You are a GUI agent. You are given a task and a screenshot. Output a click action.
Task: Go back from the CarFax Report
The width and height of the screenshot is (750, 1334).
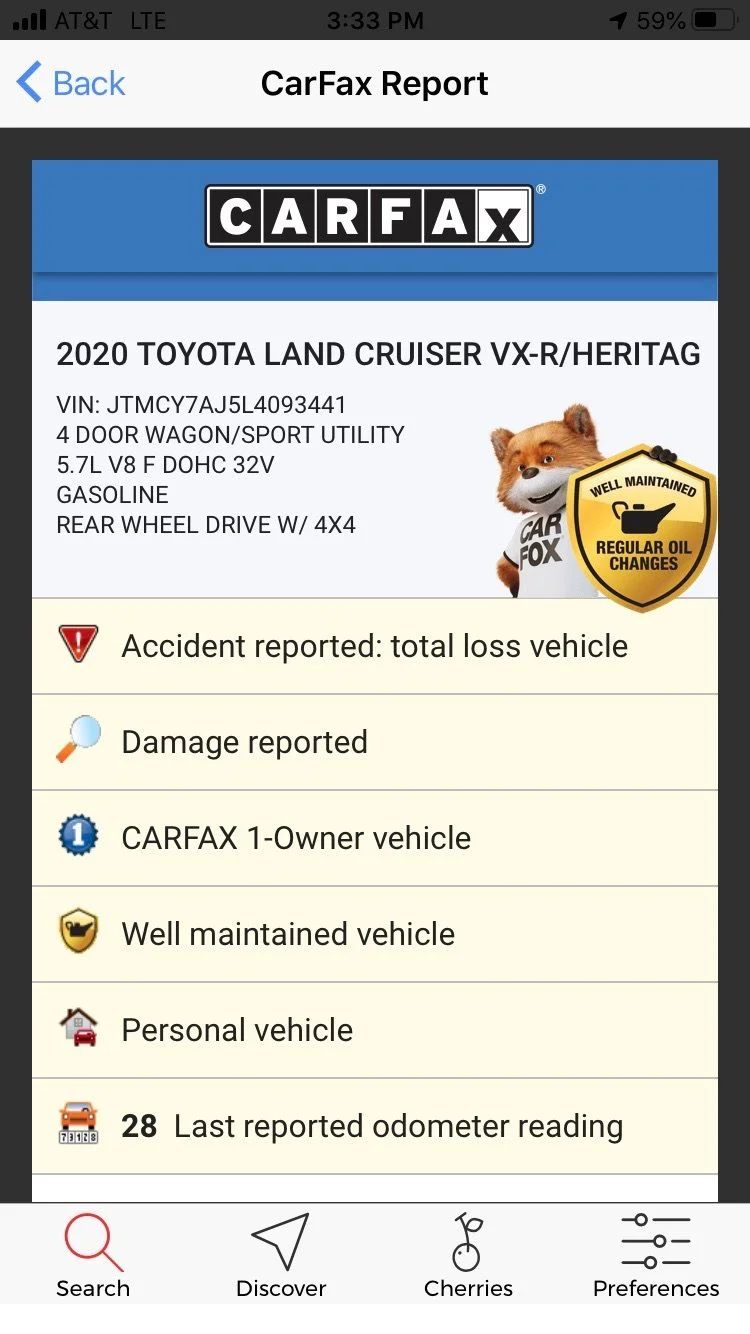click(x=70, y=83)
